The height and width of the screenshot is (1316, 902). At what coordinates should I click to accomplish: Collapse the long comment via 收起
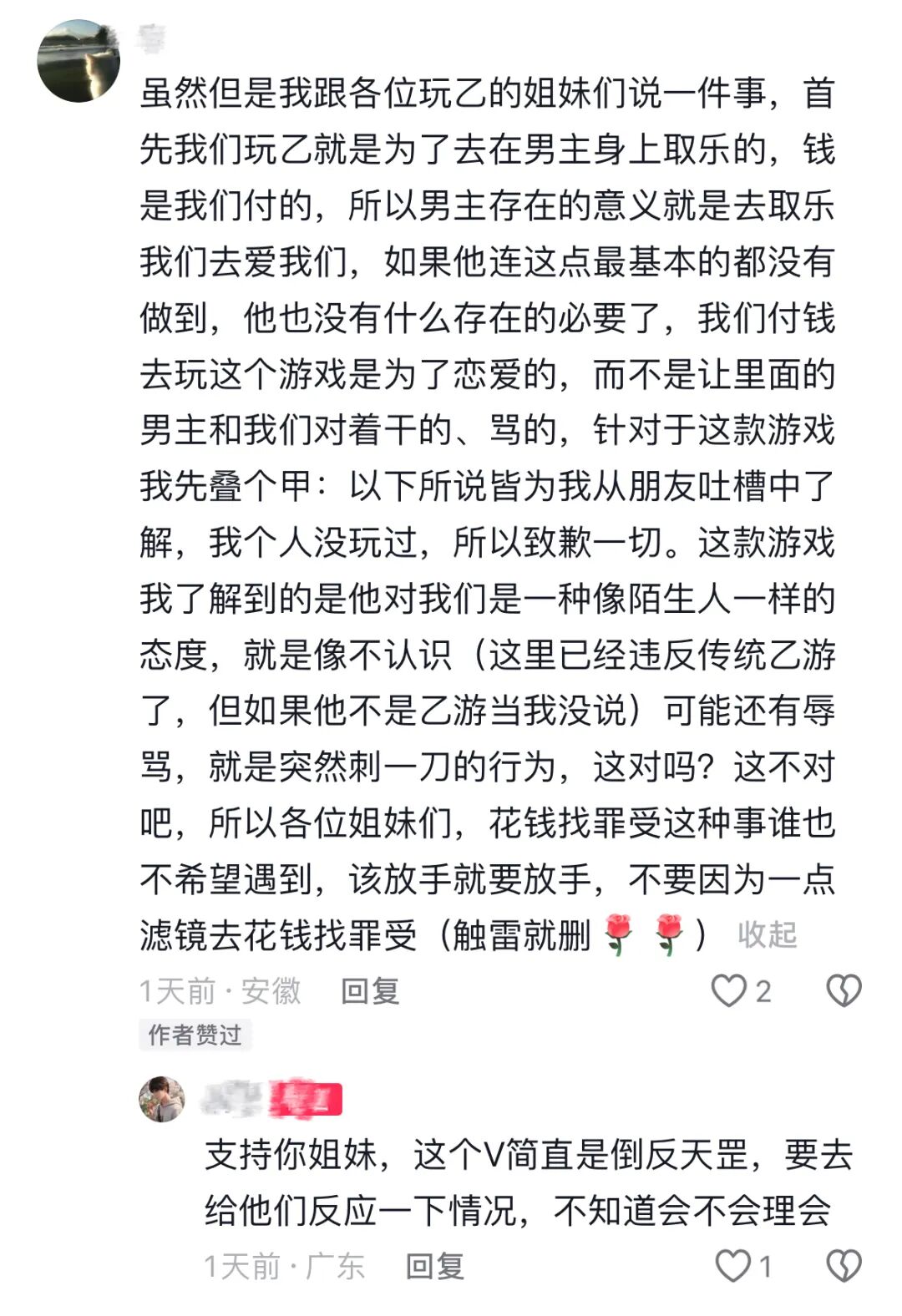click(x=767, y=934)
